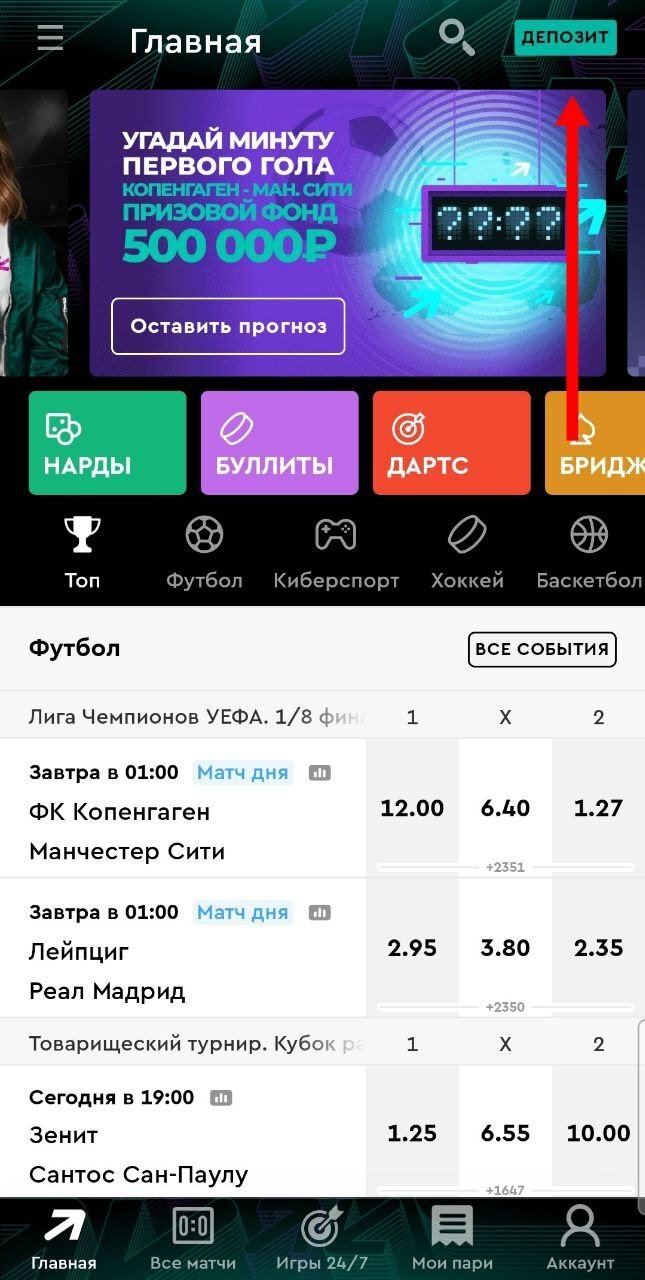Select the Хоккей sport tab

(467, 553)
